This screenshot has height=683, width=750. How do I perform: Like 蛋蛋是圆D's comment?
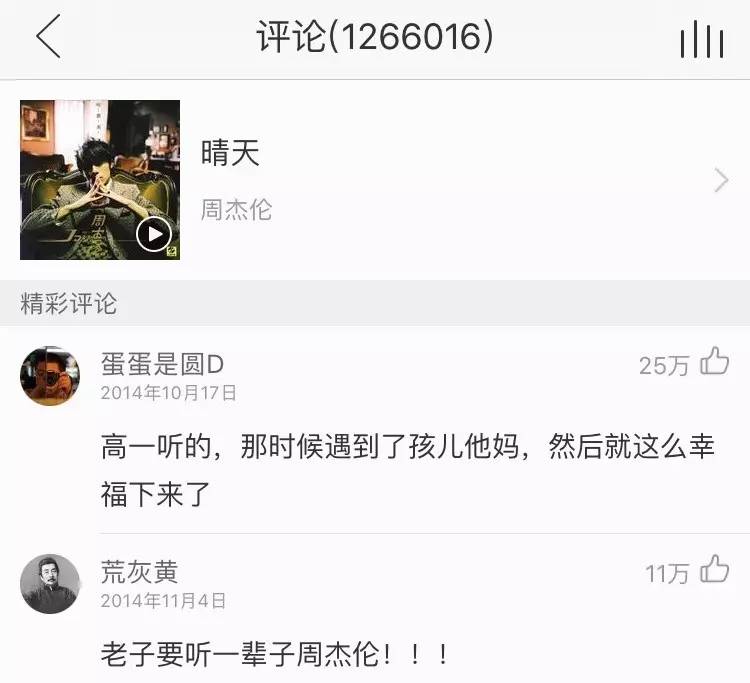coord(714,362)
